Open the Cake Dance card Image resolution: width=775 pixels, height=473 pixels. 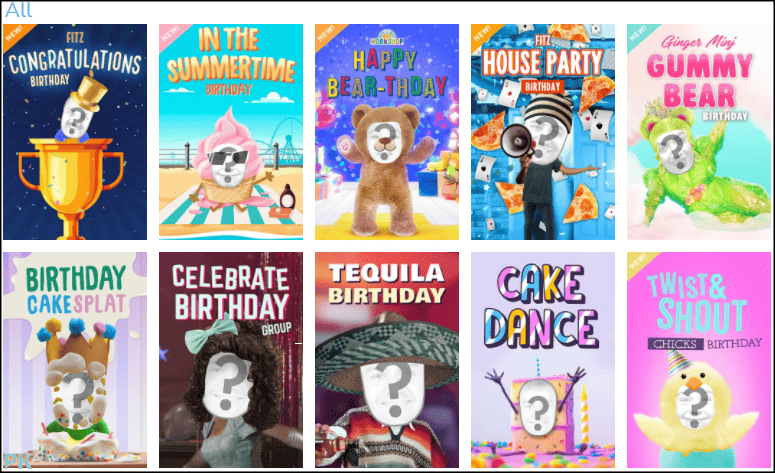[x=543, y=360]
